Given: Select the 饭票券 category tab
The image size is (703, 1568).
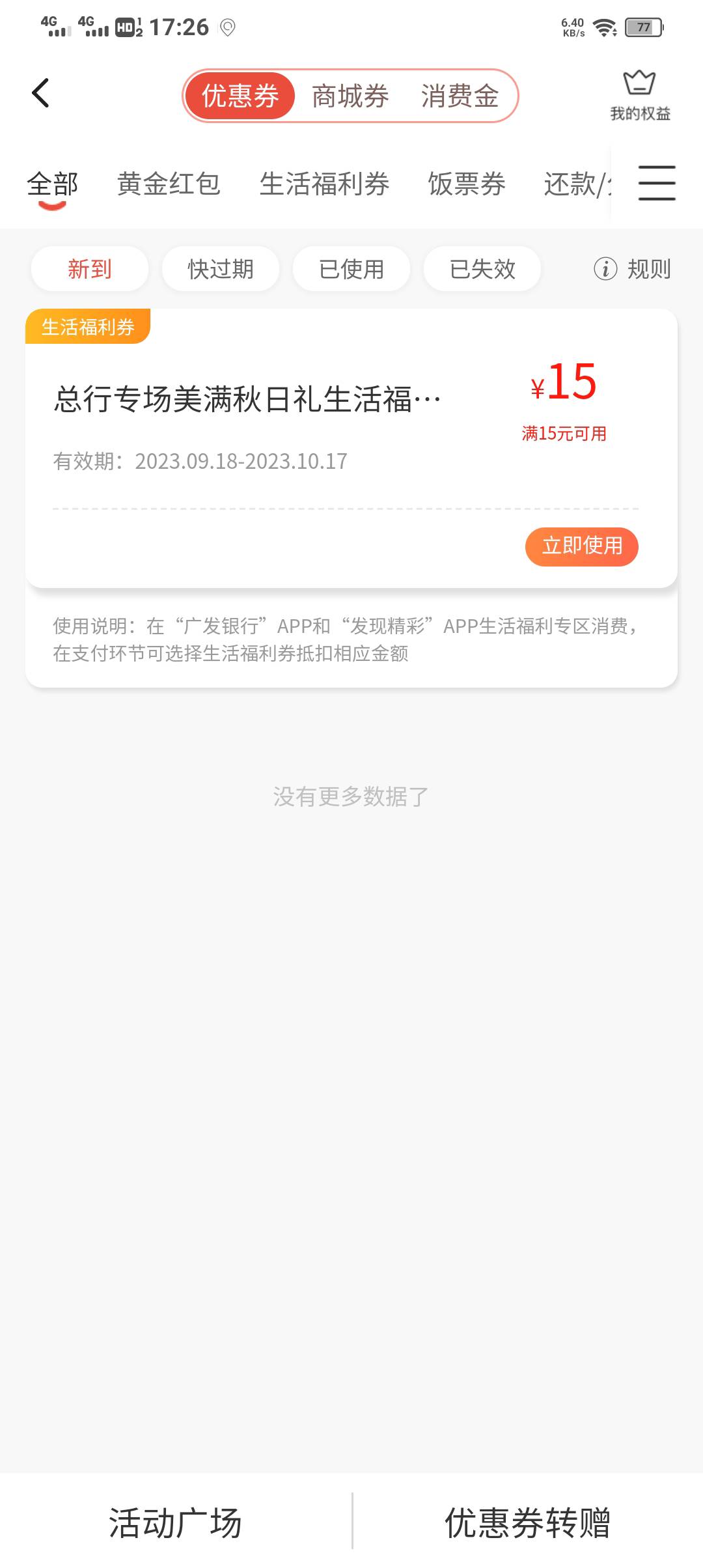Looking at the screenshot, I should [x=467, y=184].
